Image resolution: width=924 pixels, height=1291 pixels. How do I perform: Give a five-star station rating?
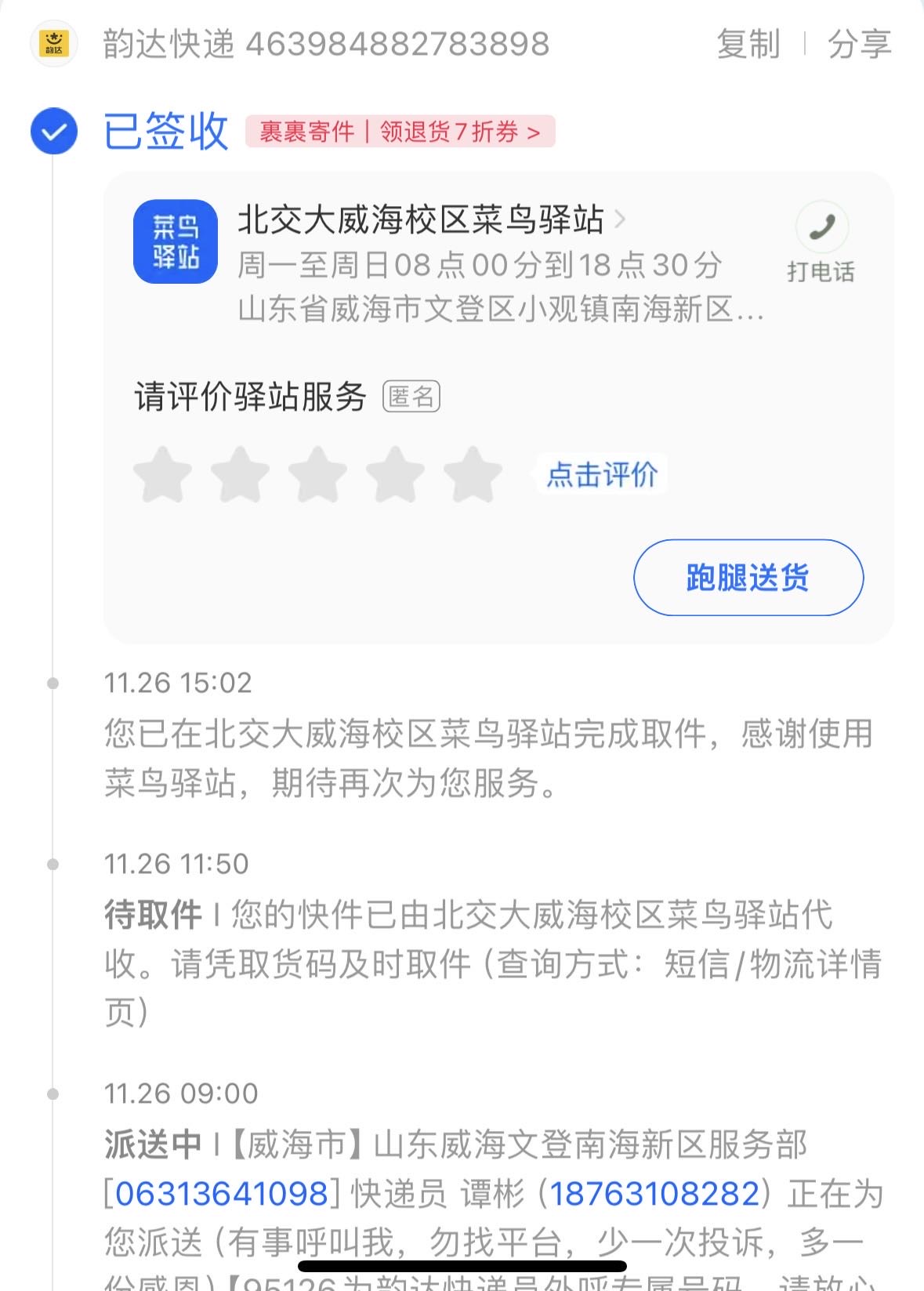473,474
